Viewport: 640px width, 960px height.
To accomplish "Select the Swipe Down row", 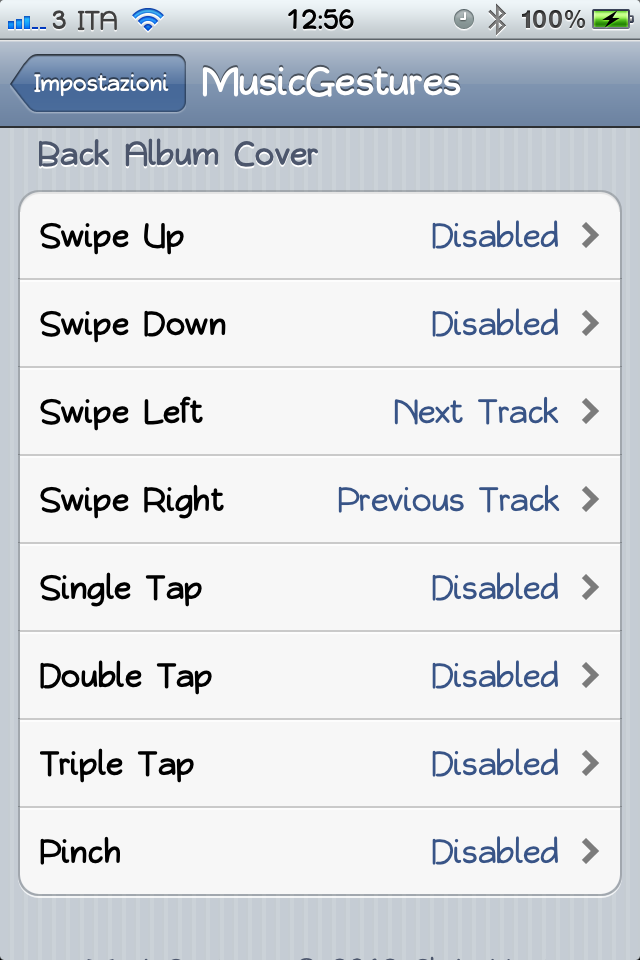I will pyautogui.click(x=320, y=324).
